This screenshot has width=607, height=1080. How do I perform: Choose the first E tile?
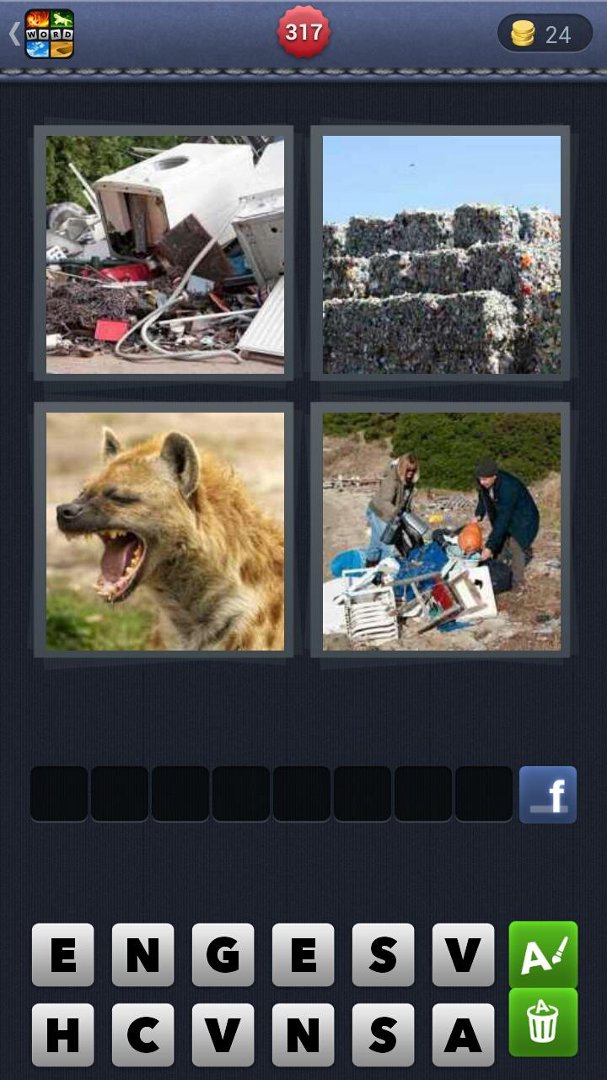63,955
